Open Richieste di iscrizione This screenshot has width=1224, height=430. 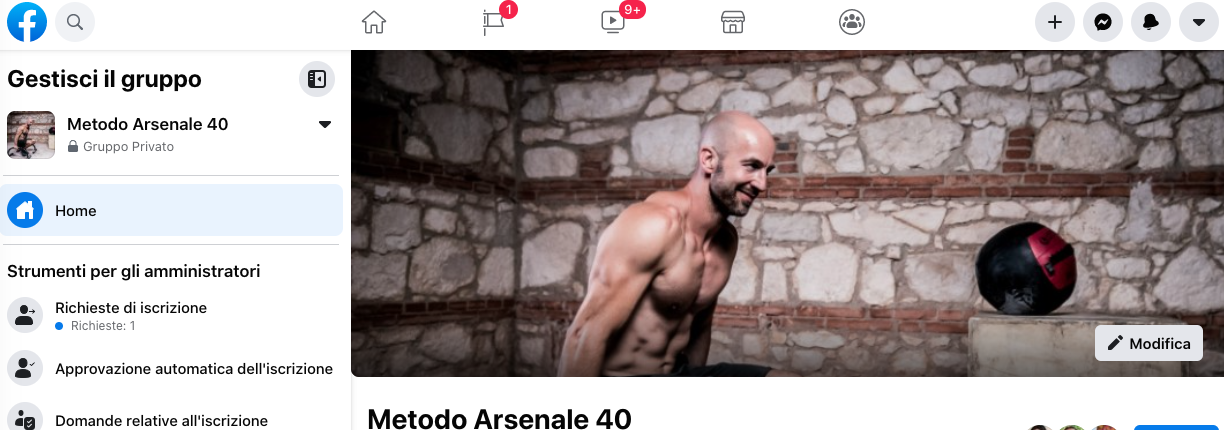(x=131, y=308)
